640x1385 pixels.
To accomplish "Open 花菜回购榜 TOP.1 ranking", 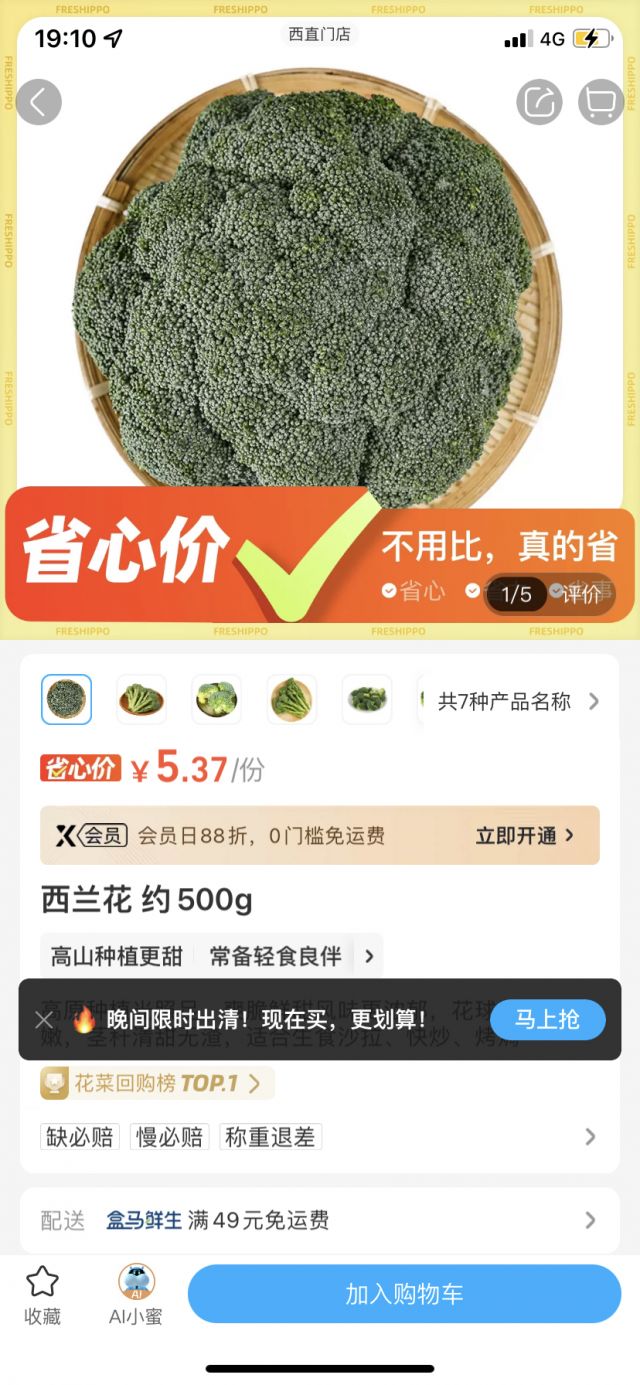I will click(x=156, y=1083).
